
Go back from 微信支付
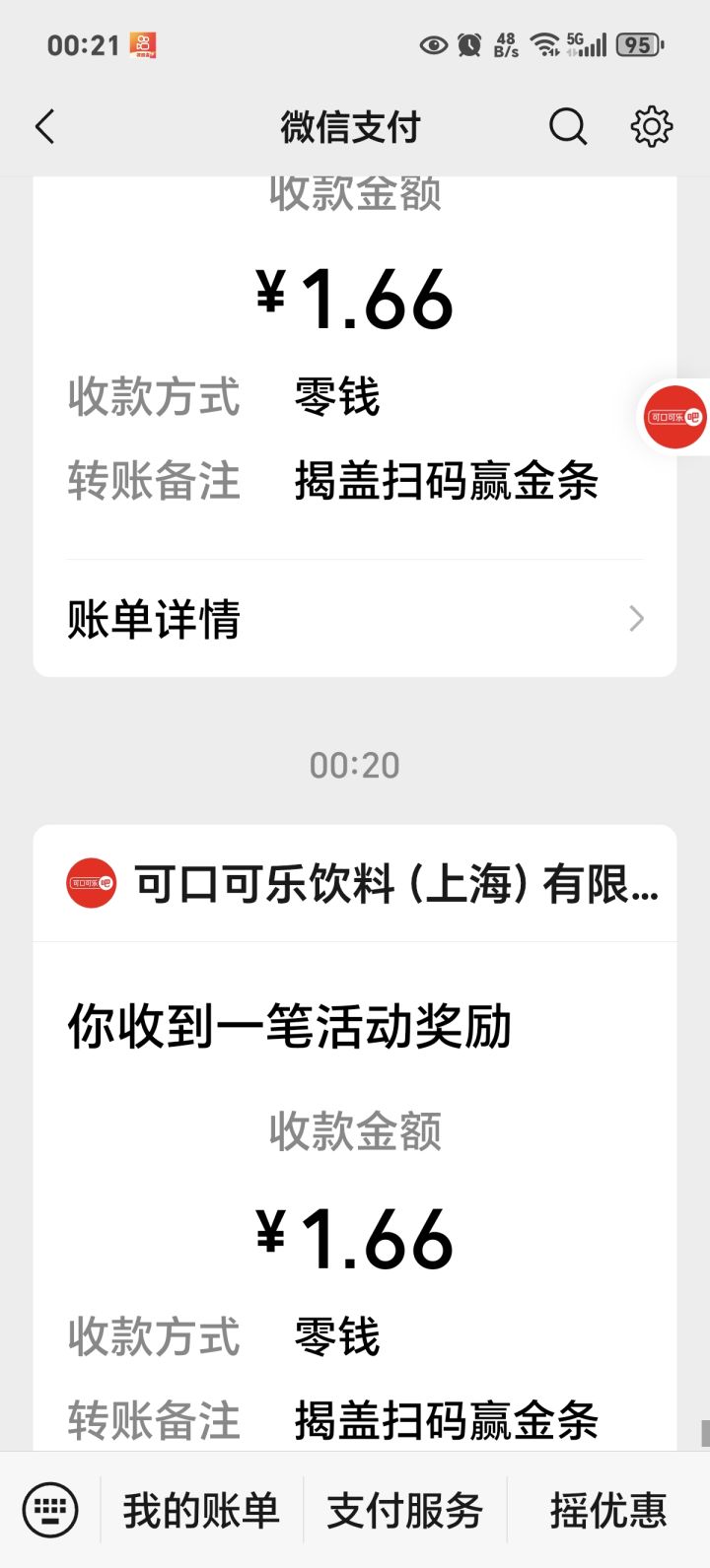pyautogui.click(x=44, y=127)
